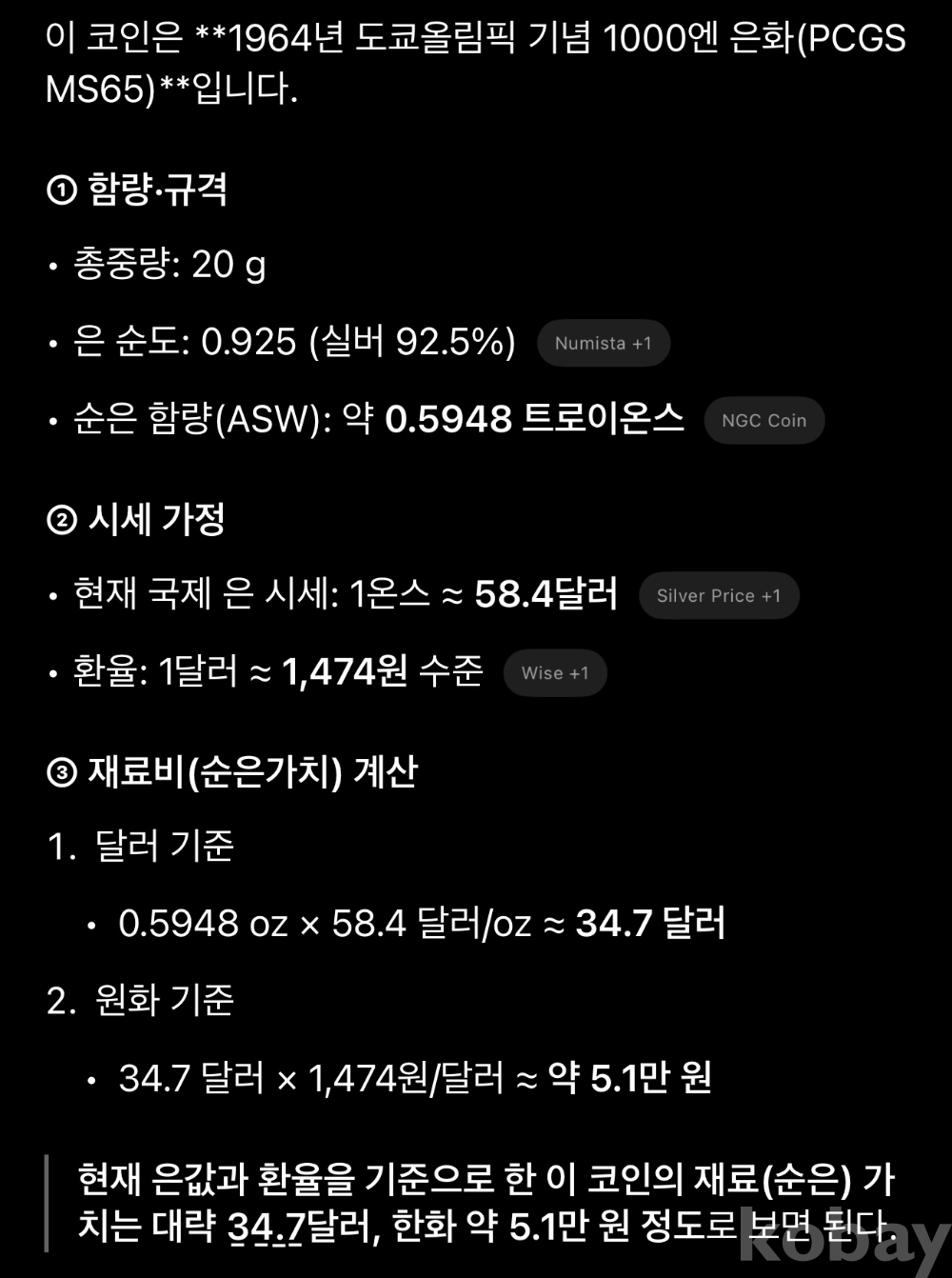This screenshot has height=1278, width=952.
Task: Open the Wise +1 exchange rate source
Action: [555, 672]
